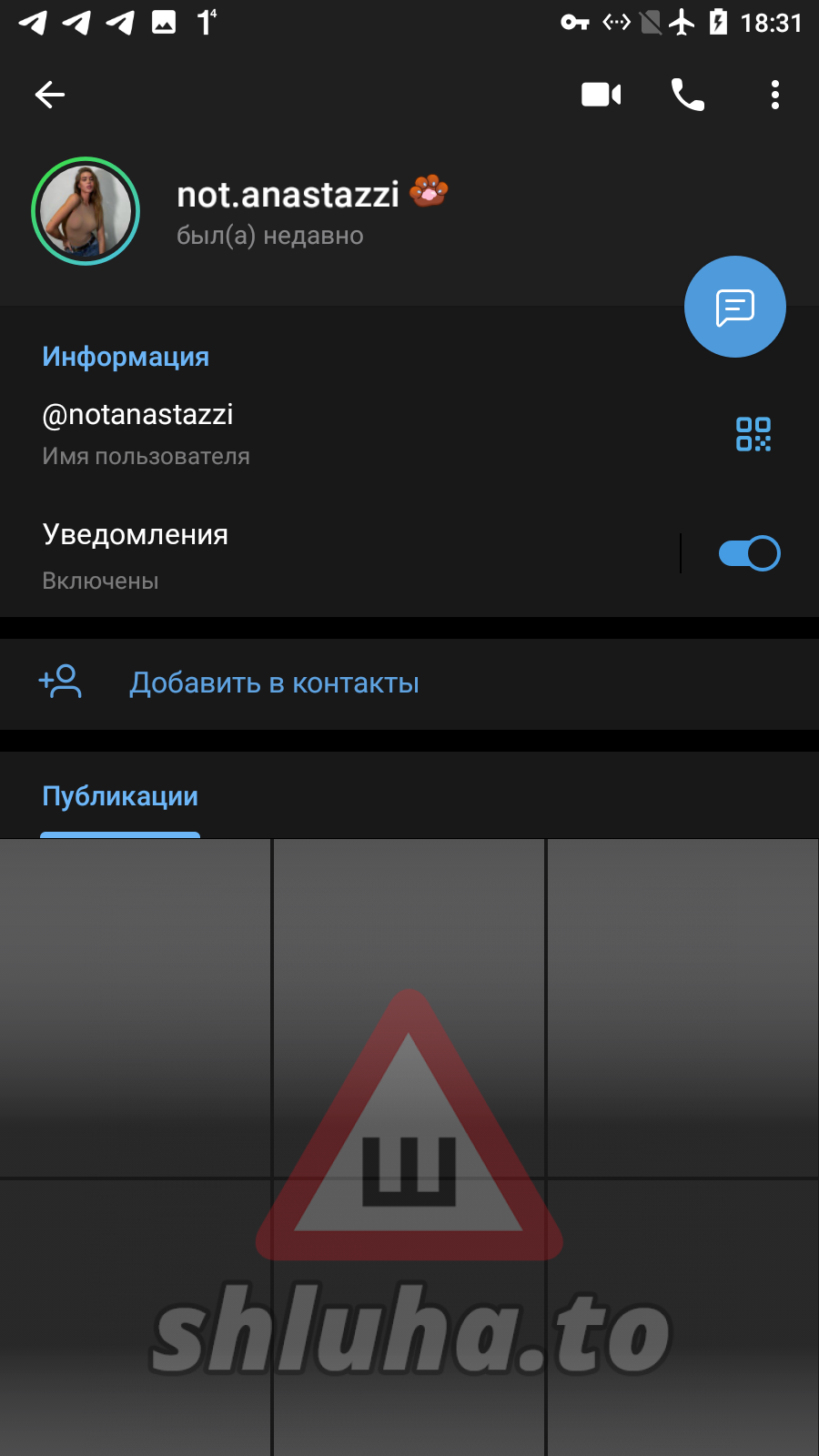Image resolution: width=819 pixels, height=1456 pixels.
Task: Open the three-dot overflow menu
Action: click(x=774, y=95)
